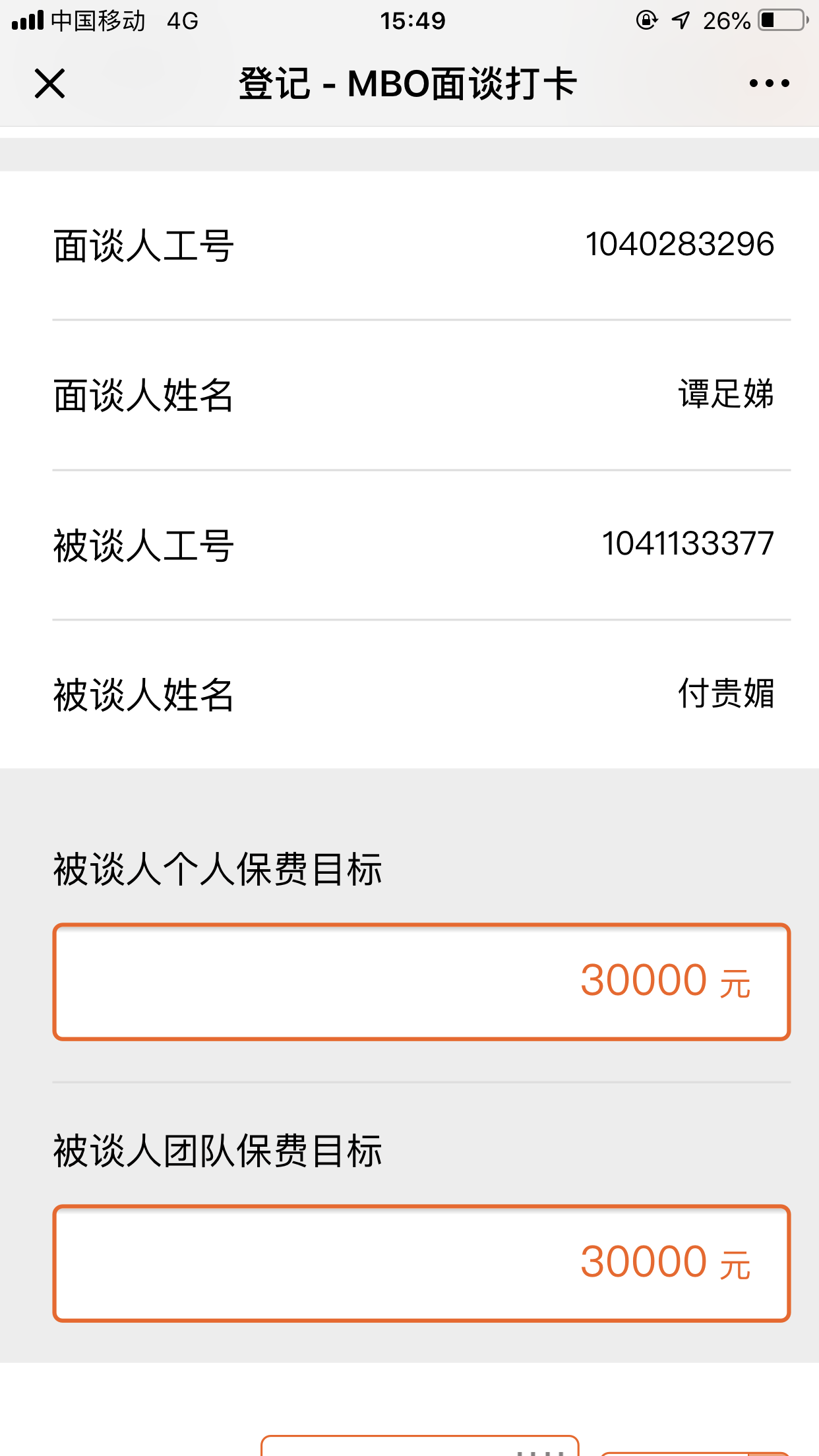Close the MBO面谈打卡 page
This screenshot has width=819, height=1456.
[x=49, y=84]
